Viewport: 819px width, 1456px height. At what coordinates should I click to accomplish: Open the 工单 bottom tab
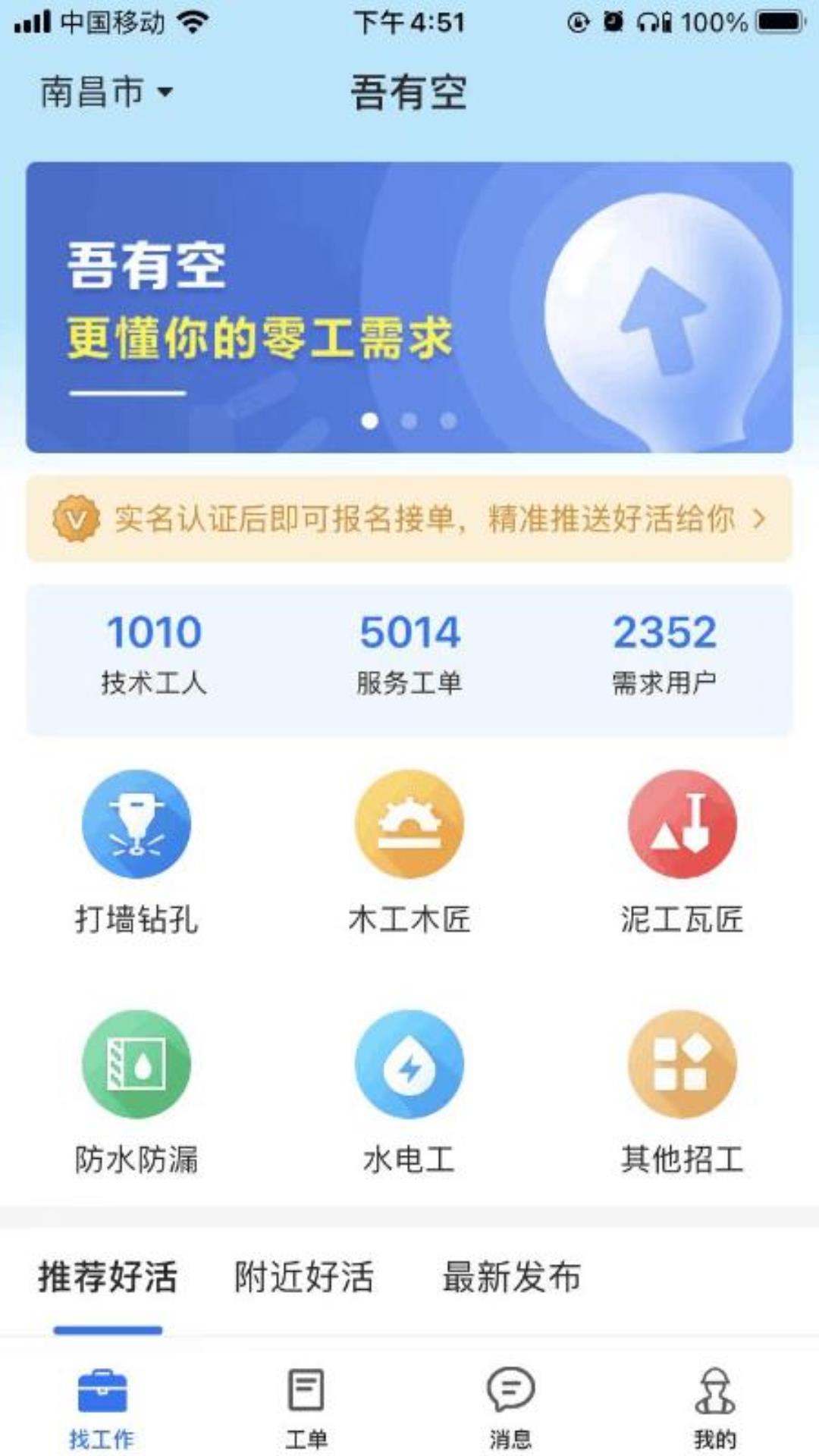(306, 1409)
